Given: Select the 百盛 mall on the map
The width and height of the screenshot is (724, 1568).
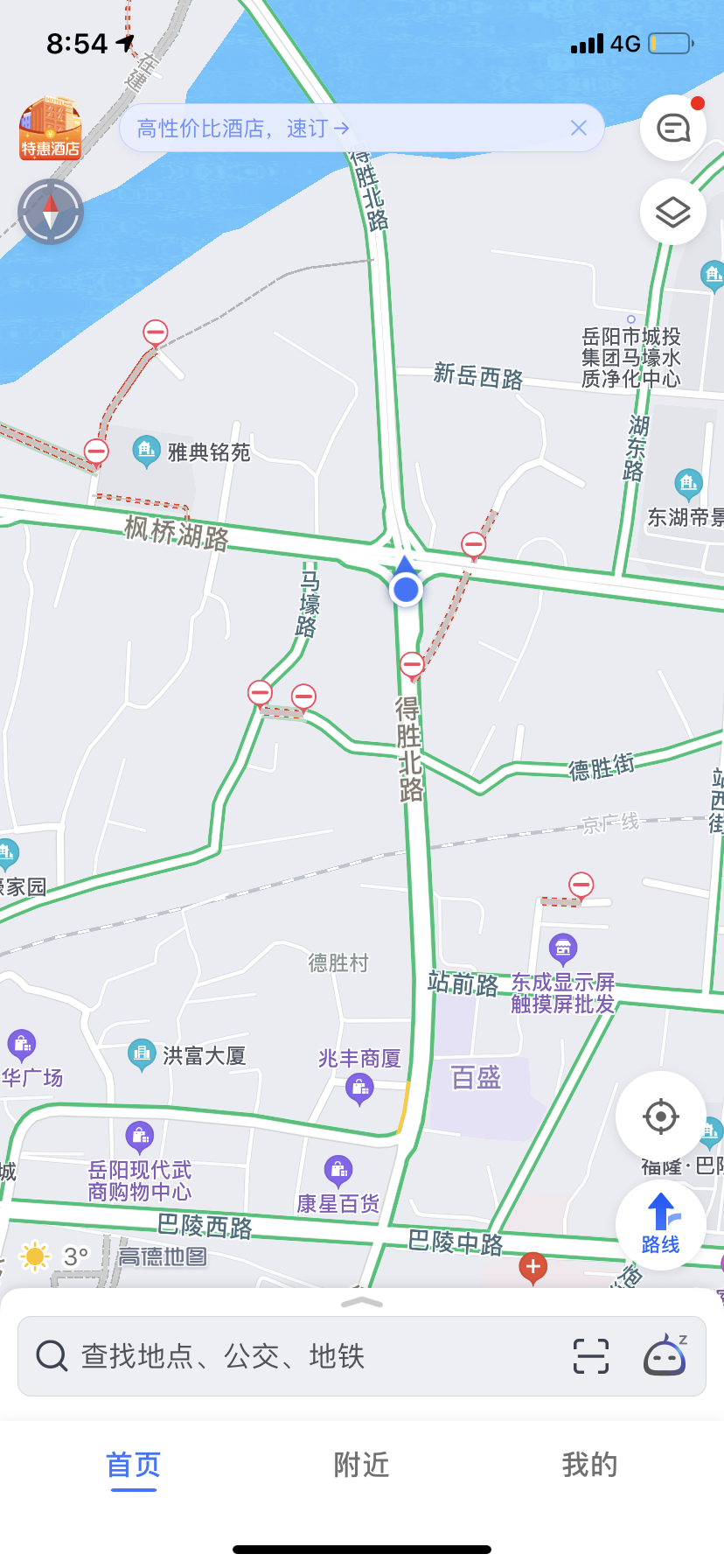Looking at the screenshot, I should (476, 1077).
